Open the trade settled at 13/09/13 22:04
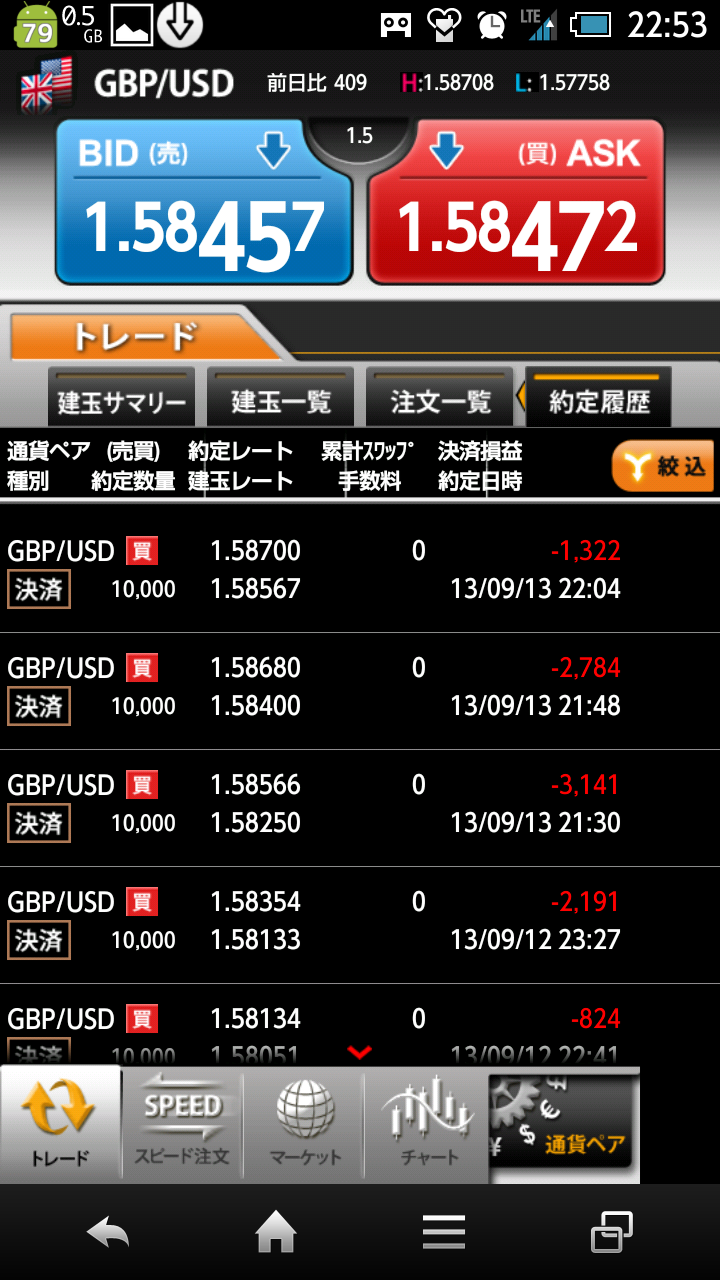The height and width of the screenshot is (1280, 720). click(360, 570)
